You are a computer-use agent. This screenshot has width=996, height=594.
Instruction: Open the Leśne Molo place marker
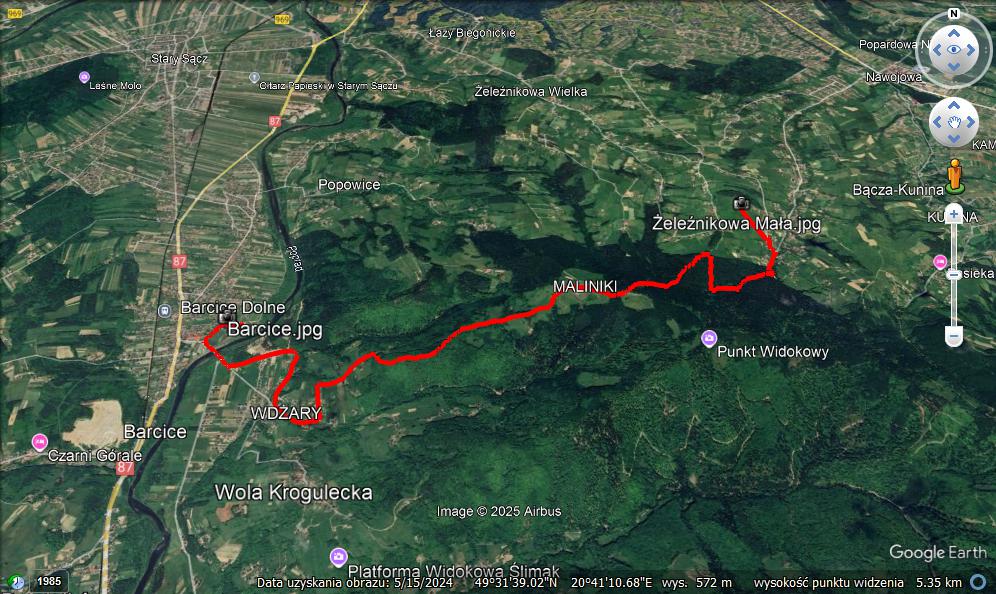point(83,76)
